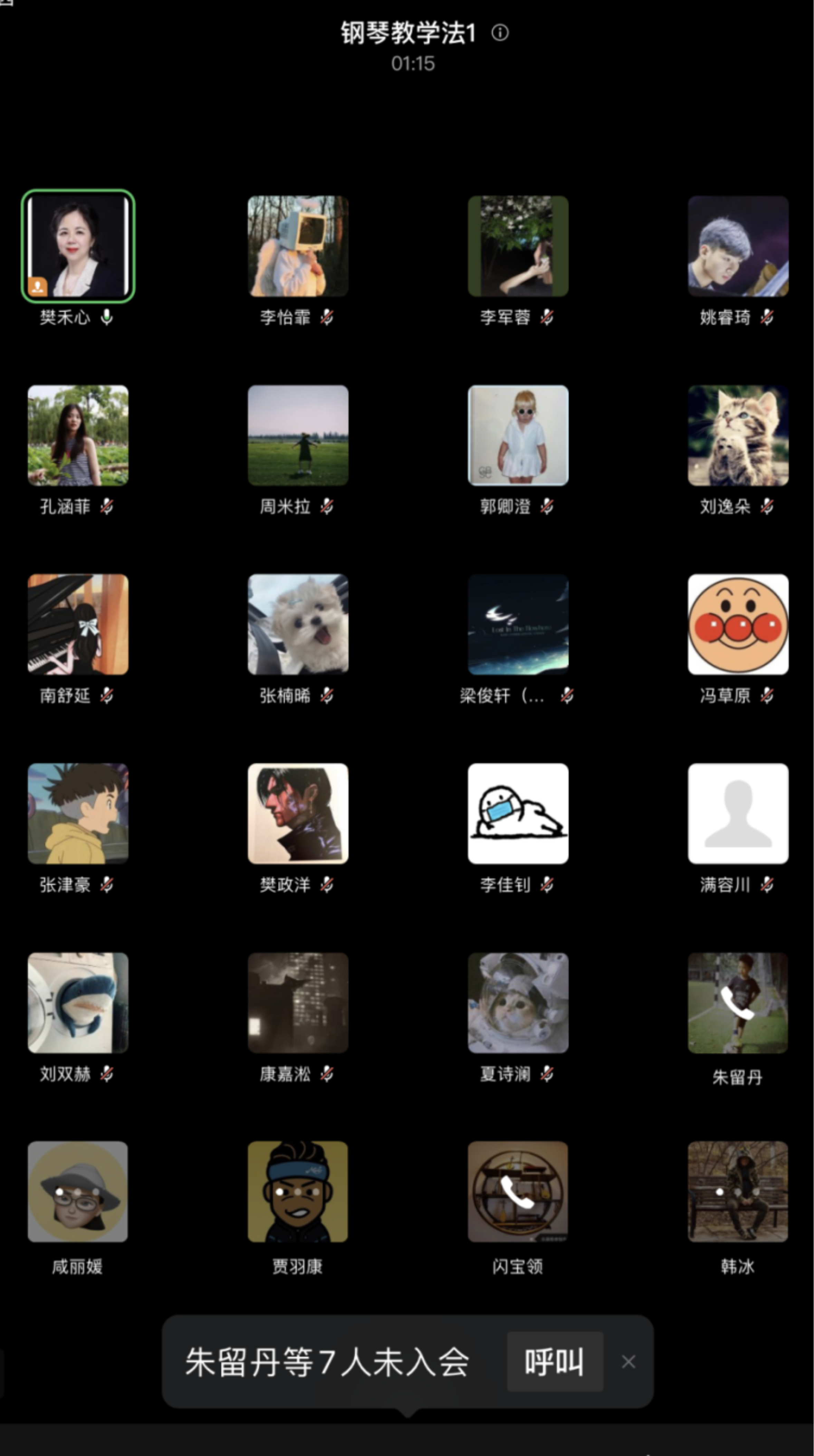Open 冯草原's participant tile
Screen dimensions: 814x1456
[738, 624]
